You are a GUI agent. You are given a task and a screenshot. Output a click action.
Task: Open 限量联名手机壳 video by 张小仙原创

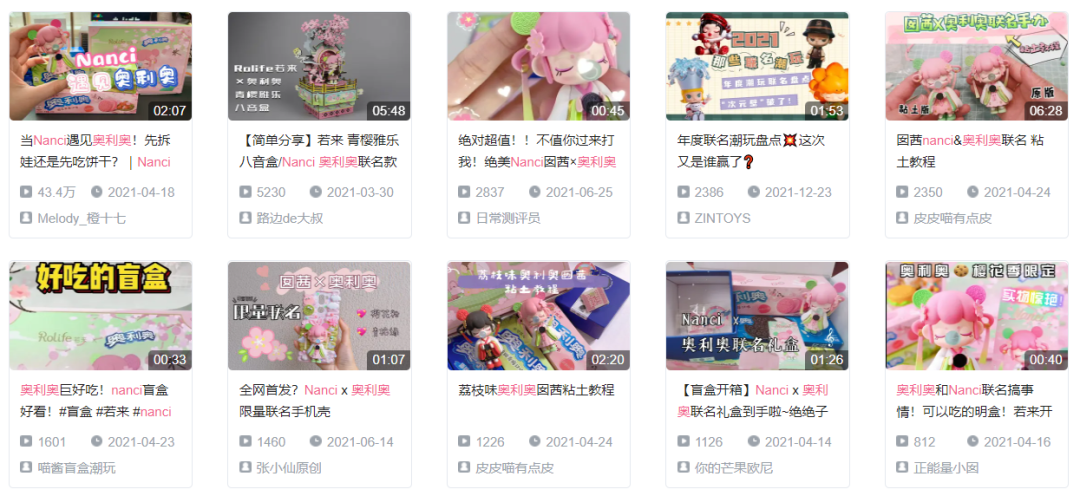coord(319,316)
